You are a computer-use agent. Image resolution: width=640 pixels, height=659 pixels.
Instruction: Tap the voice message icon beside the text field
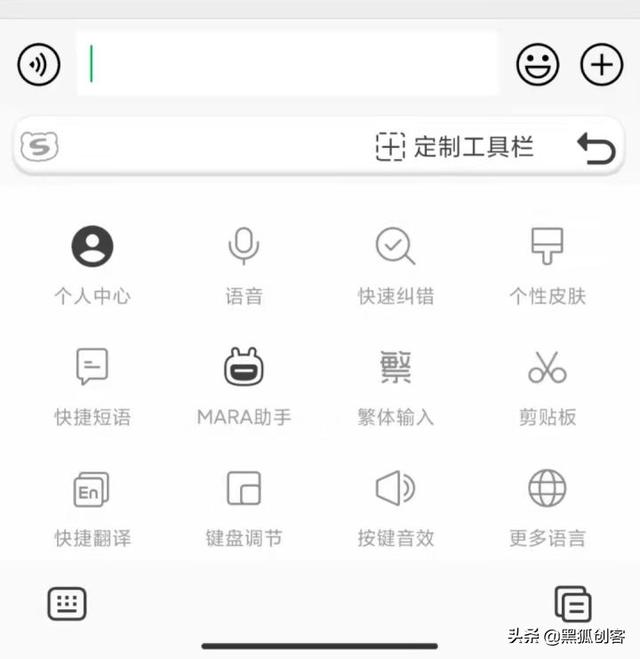coord(39,65)
